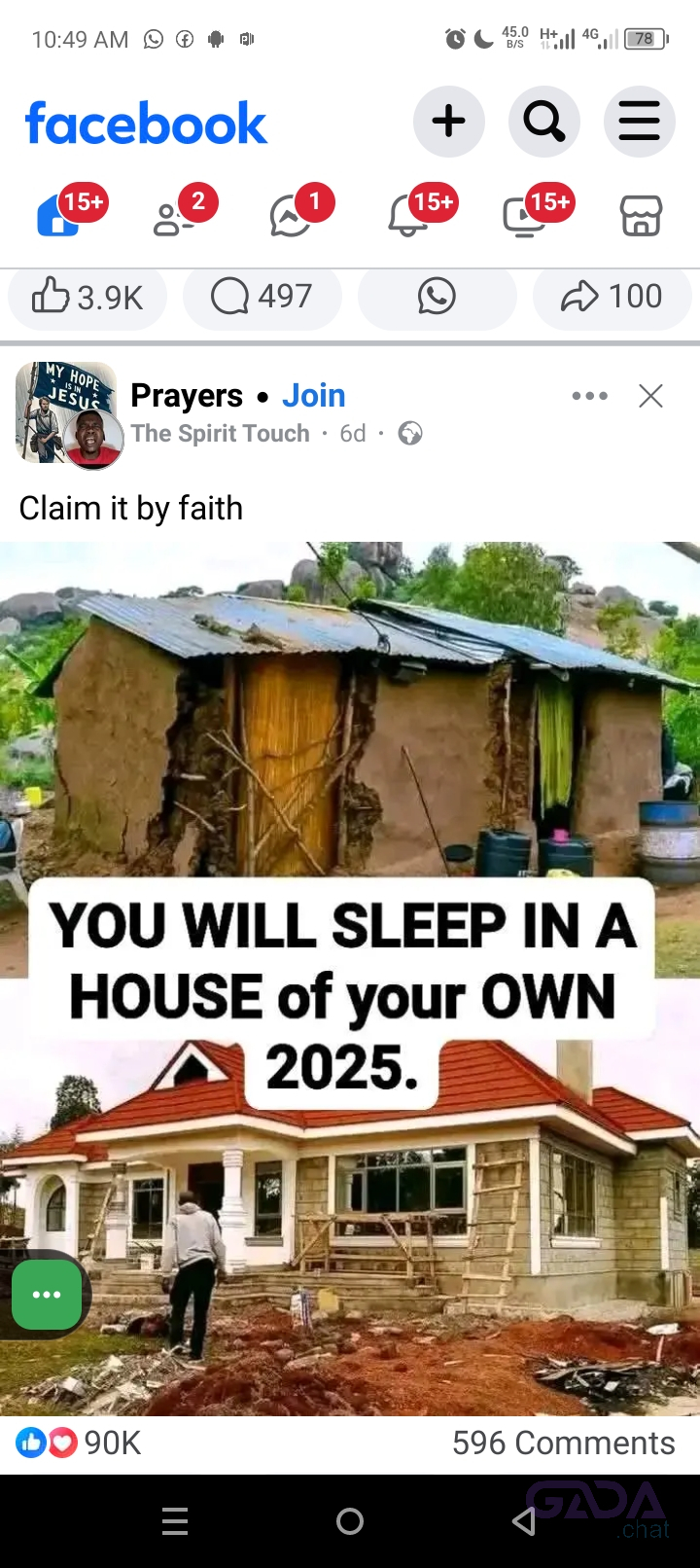
Task: Open the Messenger tab
Action: point(292,216)
